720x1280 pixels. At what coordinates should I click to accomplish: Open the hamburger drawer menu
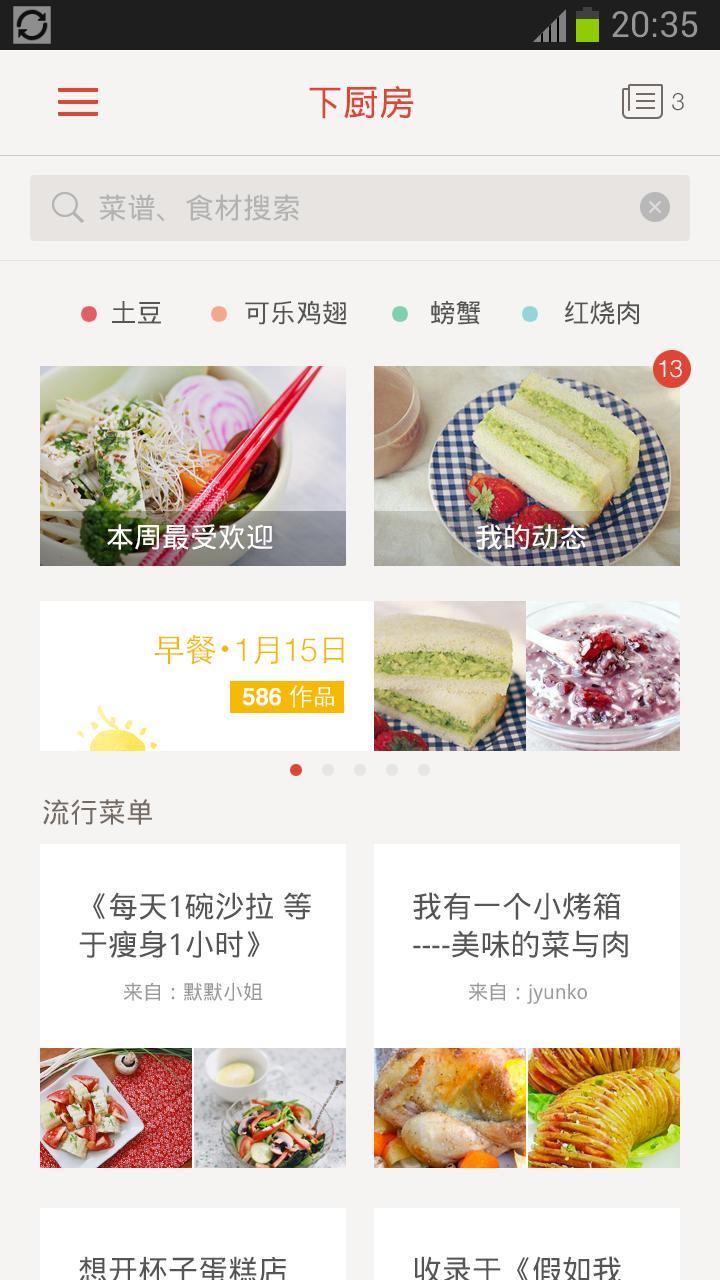point(78,102)
